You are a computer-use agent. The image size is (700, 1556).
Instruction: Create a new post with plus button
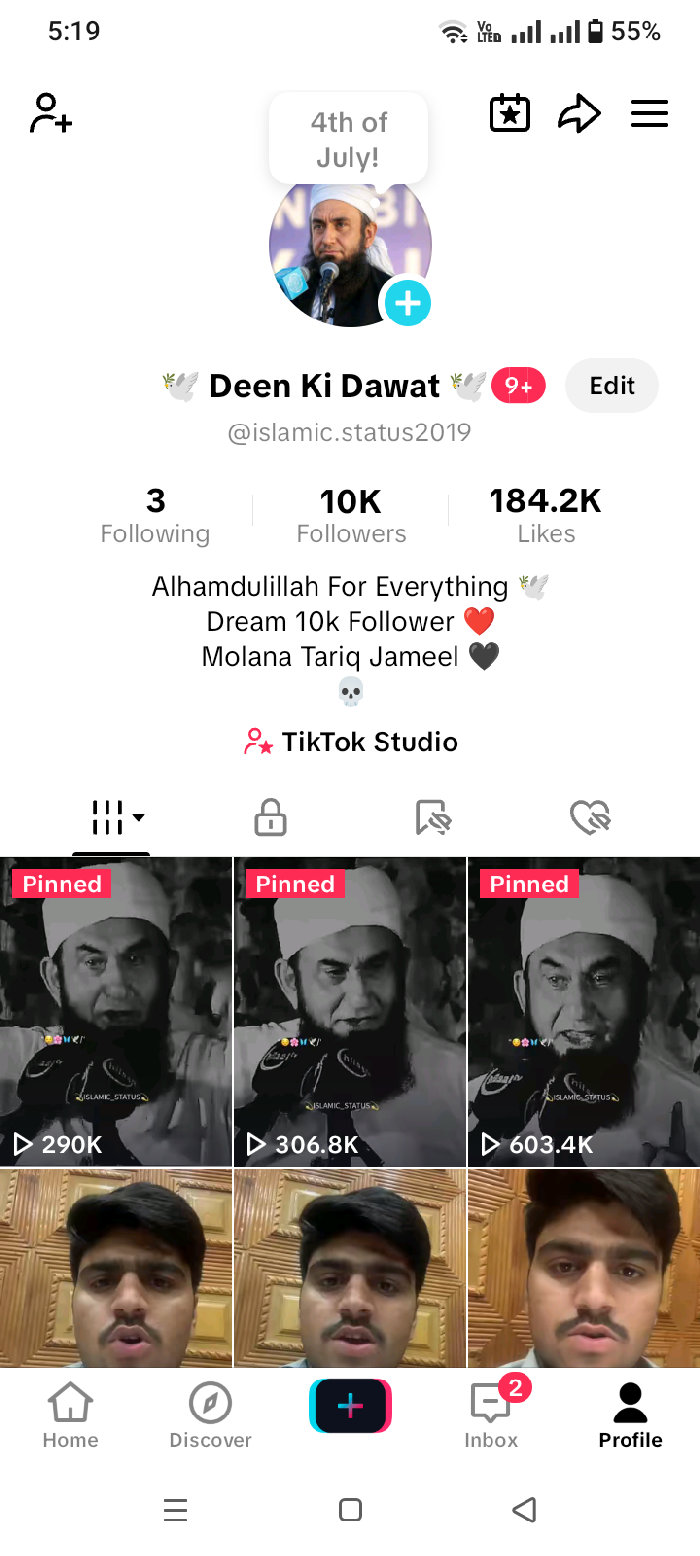350,1406
